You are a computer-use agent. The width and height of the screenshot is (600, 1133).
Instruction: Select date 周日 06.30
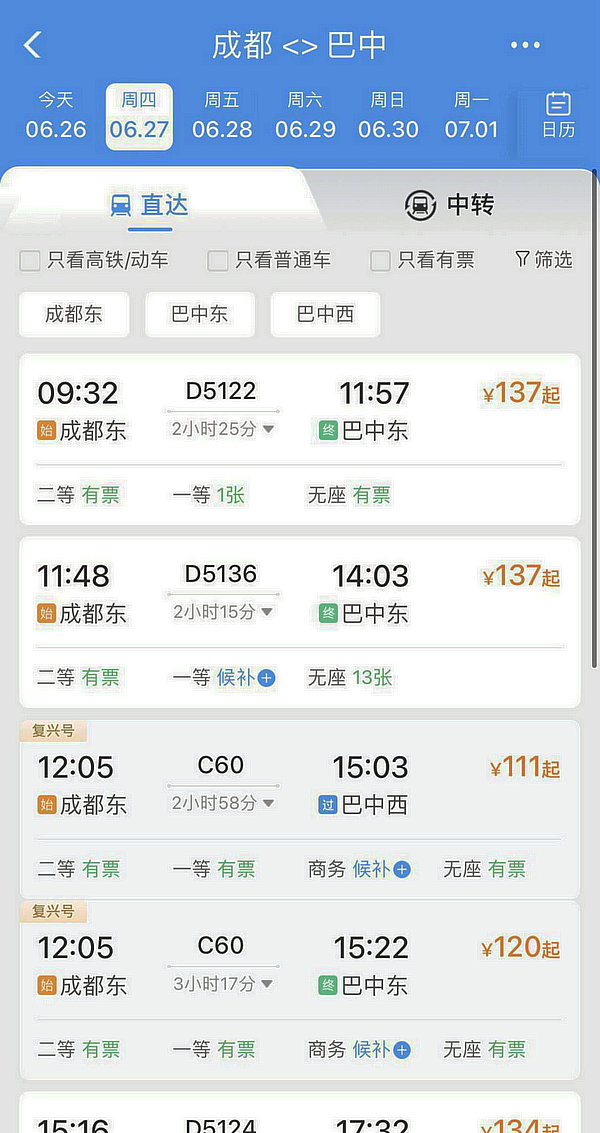pos(388,116)
